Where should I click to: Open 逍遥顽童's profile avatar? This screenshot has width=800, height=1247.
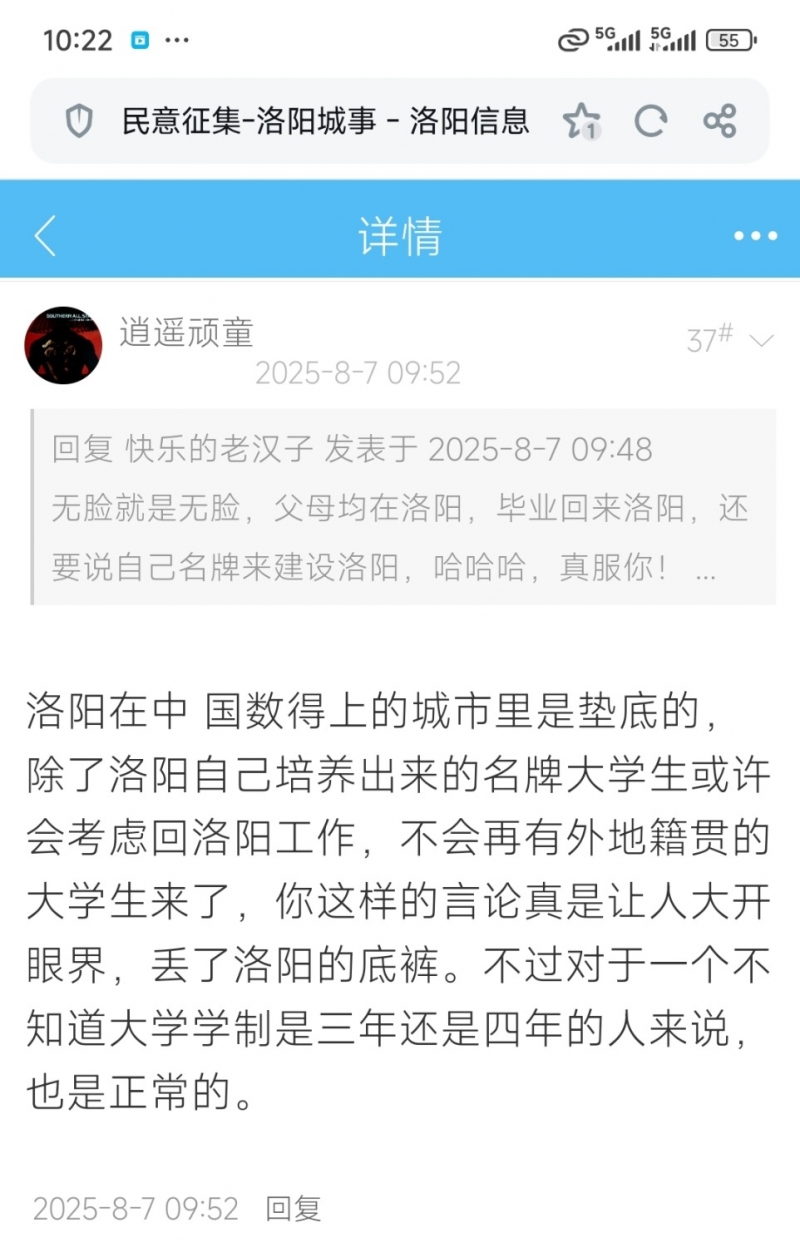point(63,345)
